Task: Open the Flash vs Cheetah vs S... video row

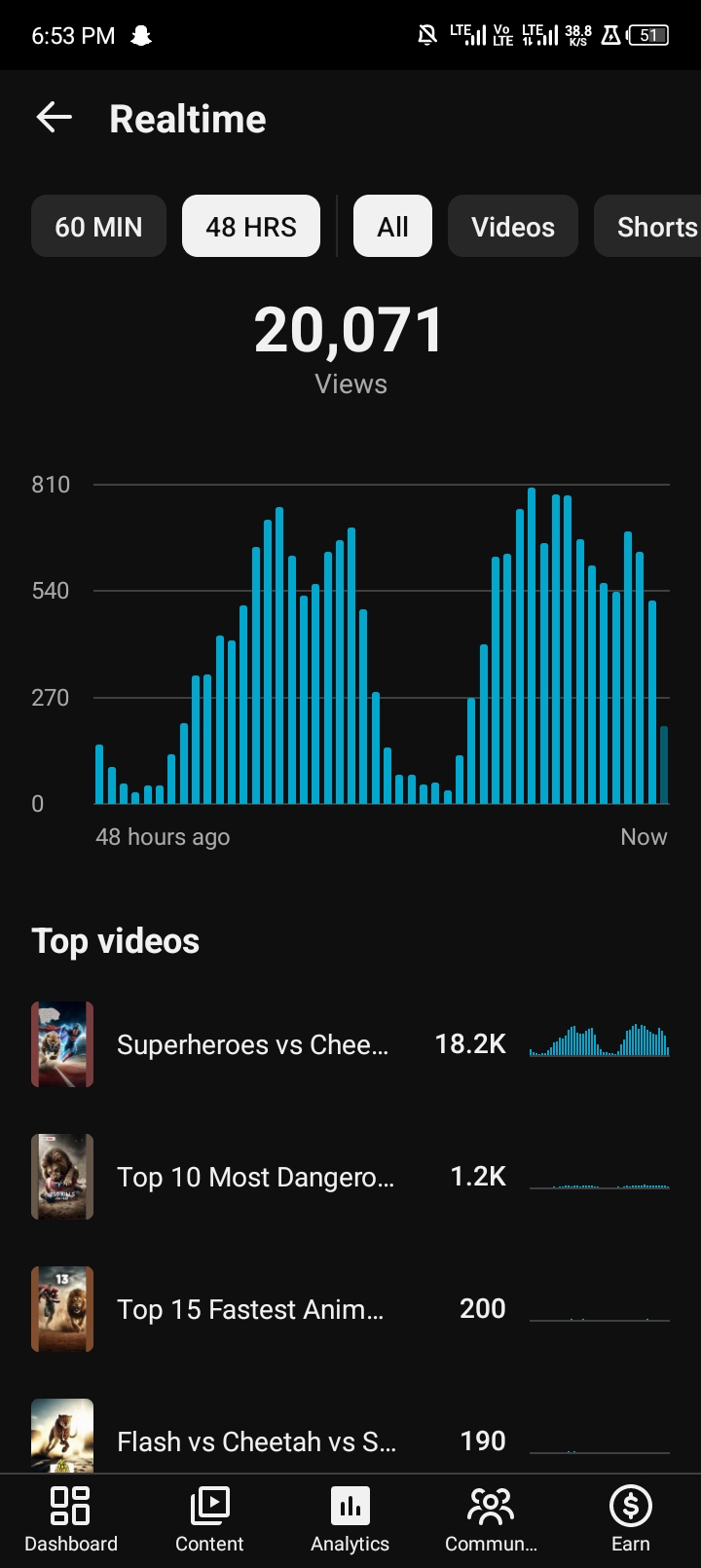Action: (350, 1437)
